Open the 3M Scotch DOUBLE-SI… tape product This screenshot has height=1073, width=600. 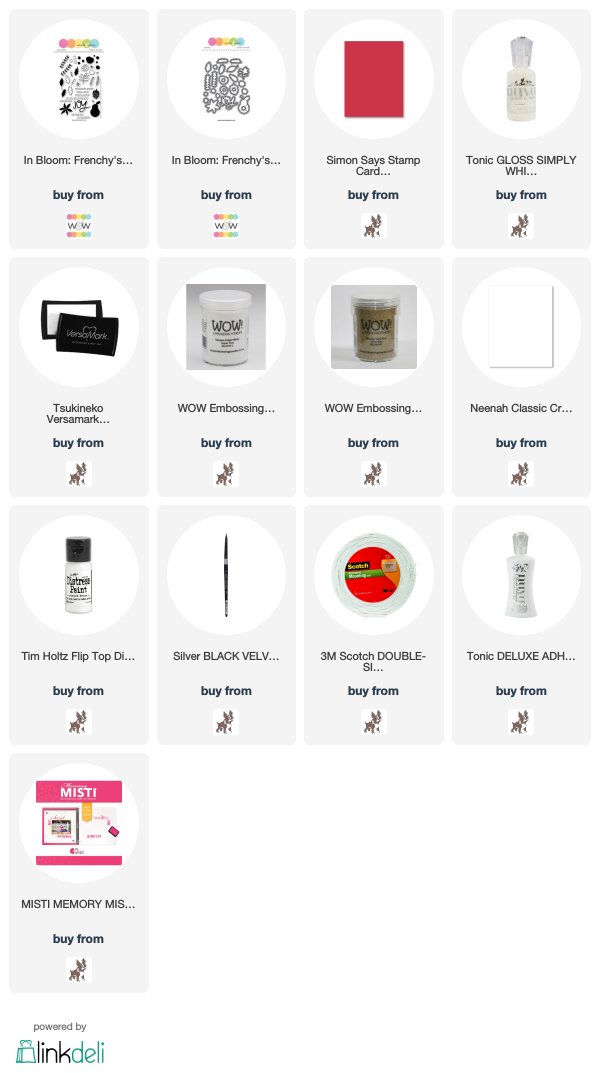pos(374,576)
